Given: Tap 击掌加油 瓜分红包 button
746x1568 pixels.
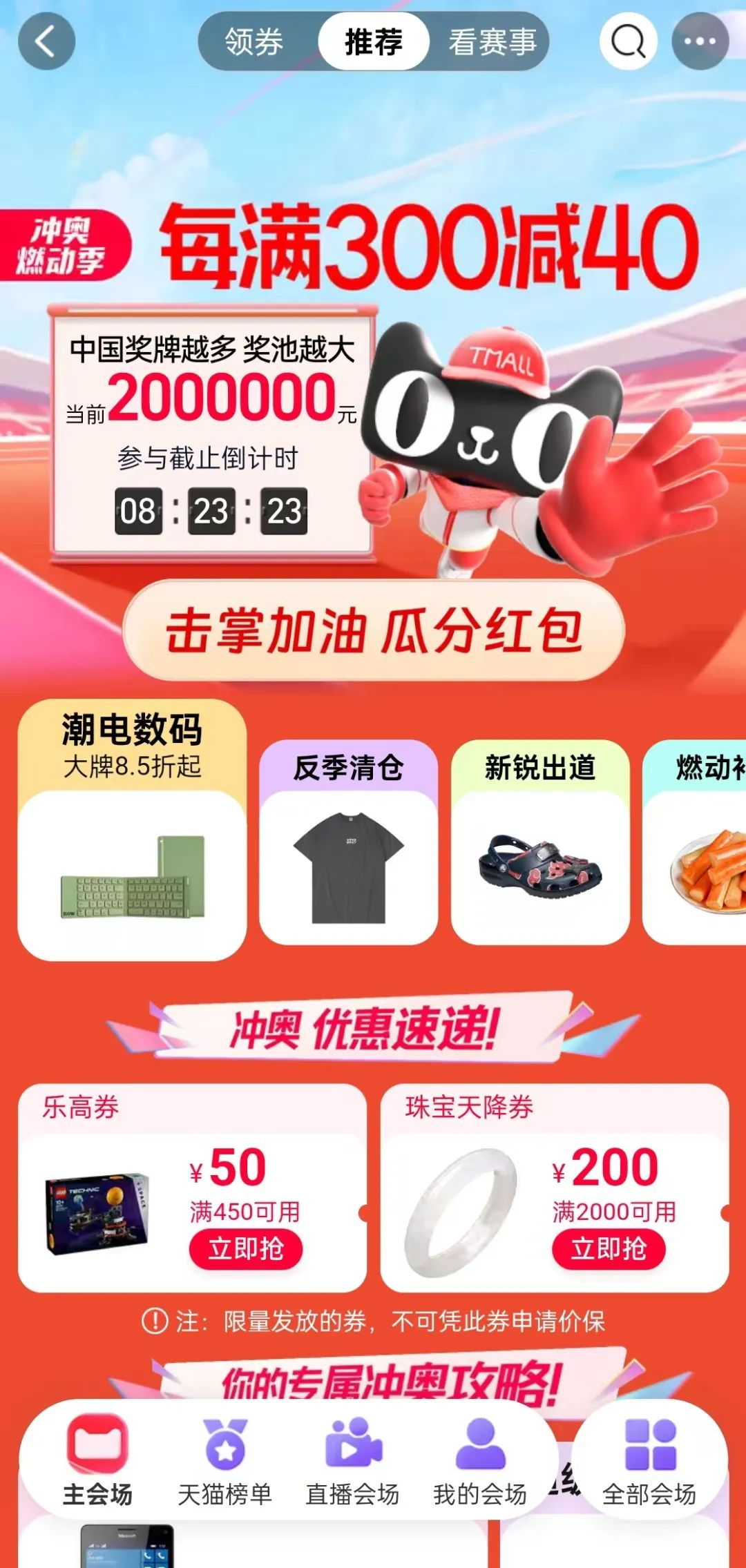Looking at the screenshot, I should point(374,630).
